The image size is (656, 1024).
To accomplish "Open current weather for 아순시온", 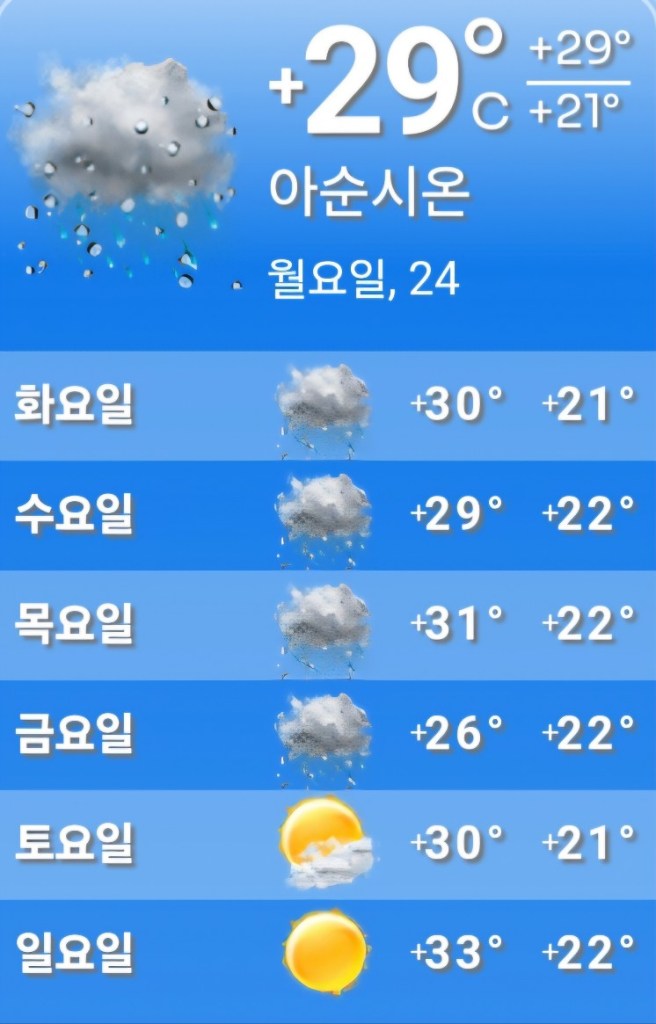I will tap(328, 170).
